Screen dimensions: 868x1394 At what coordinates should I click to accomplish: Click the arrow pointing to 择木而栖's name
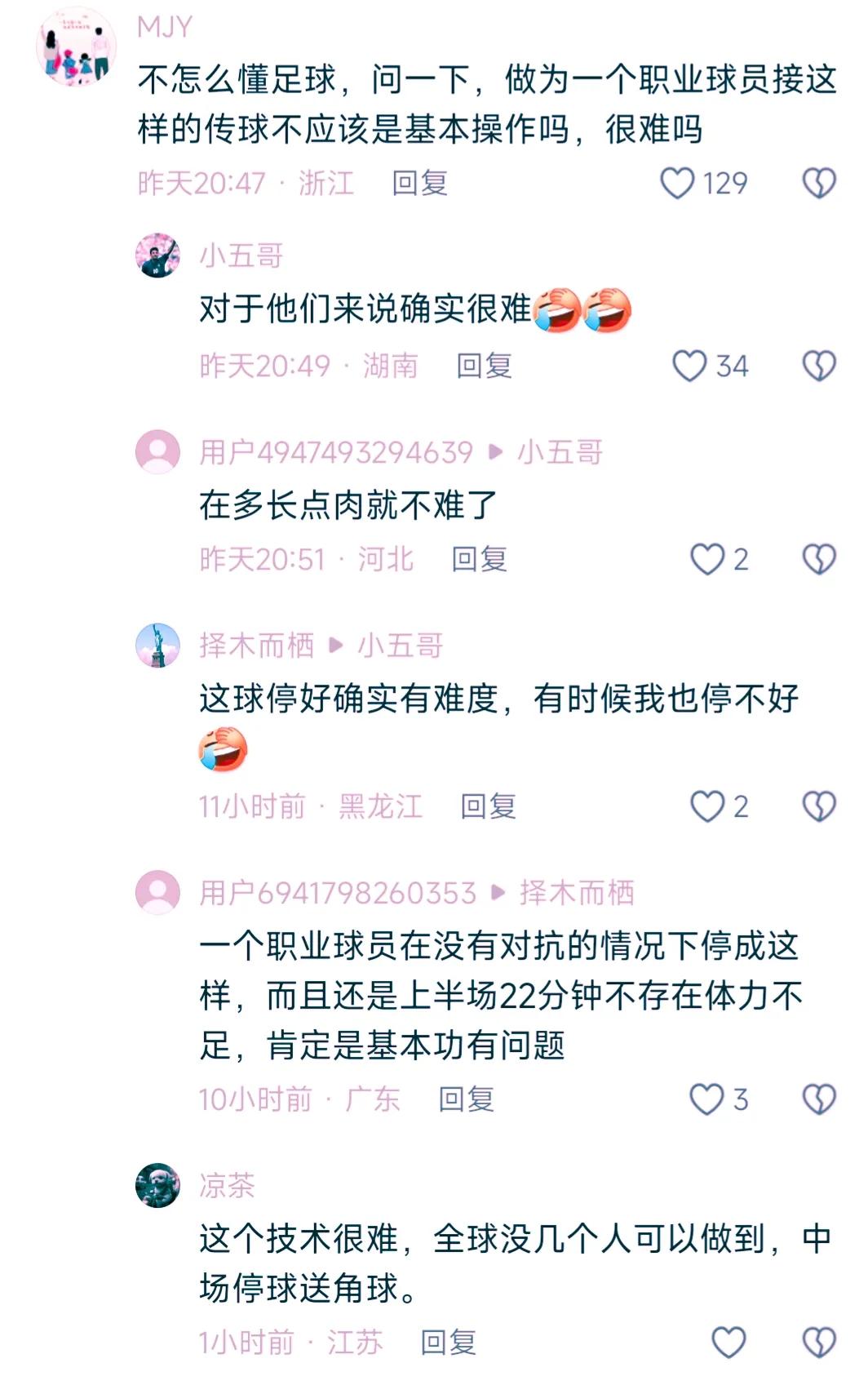point(496,894)
